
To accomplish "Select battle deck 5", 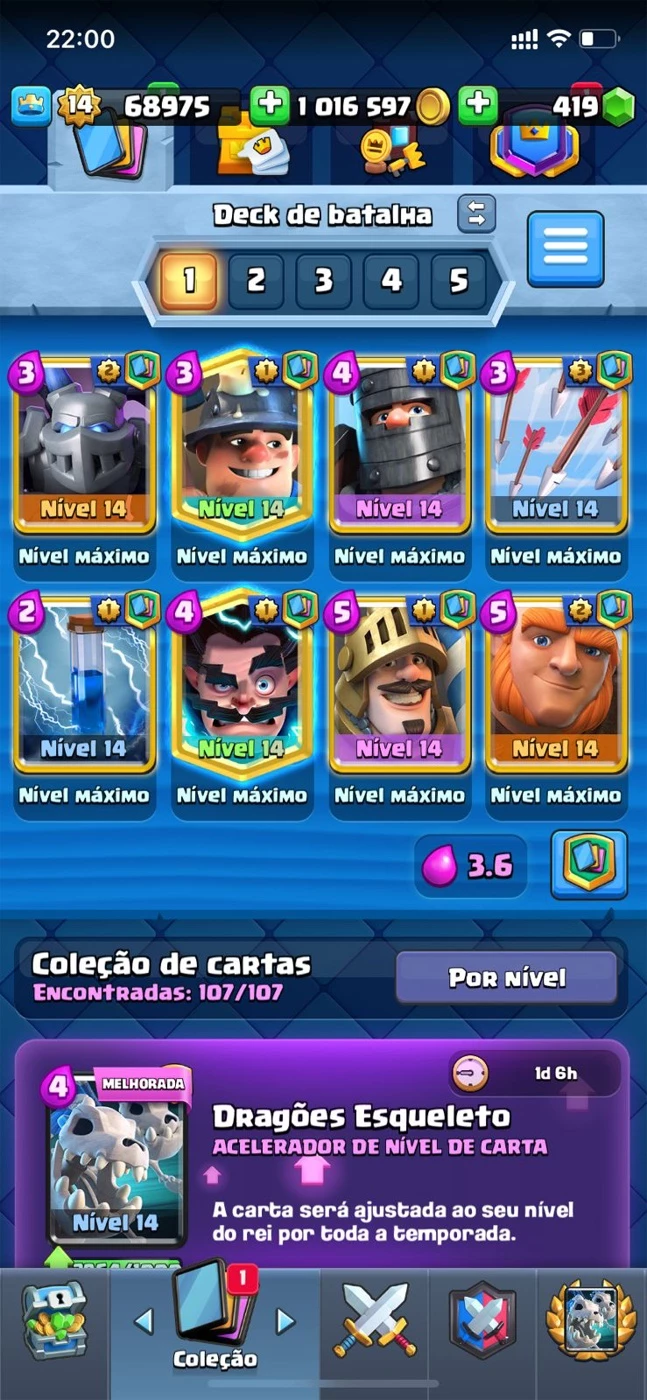I will [458, 280].
